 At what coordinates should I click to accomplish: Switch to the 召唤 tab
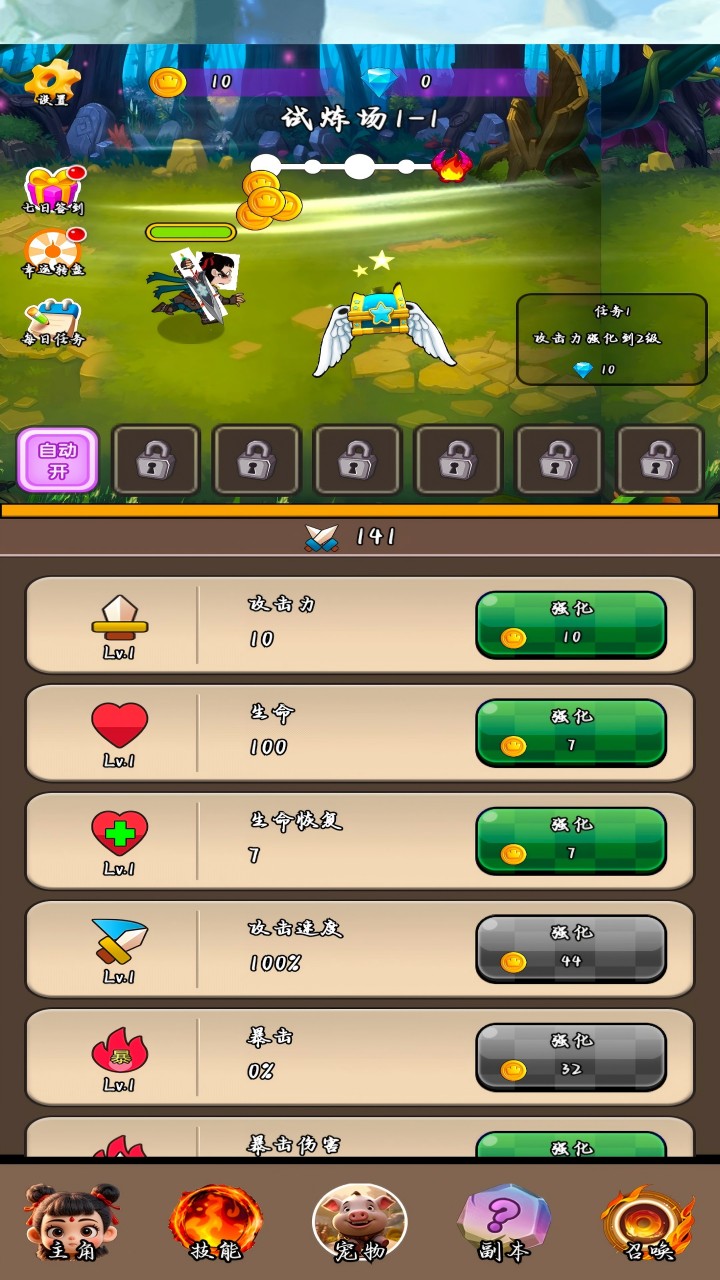pyautogui.click(x=647, y=1222)
